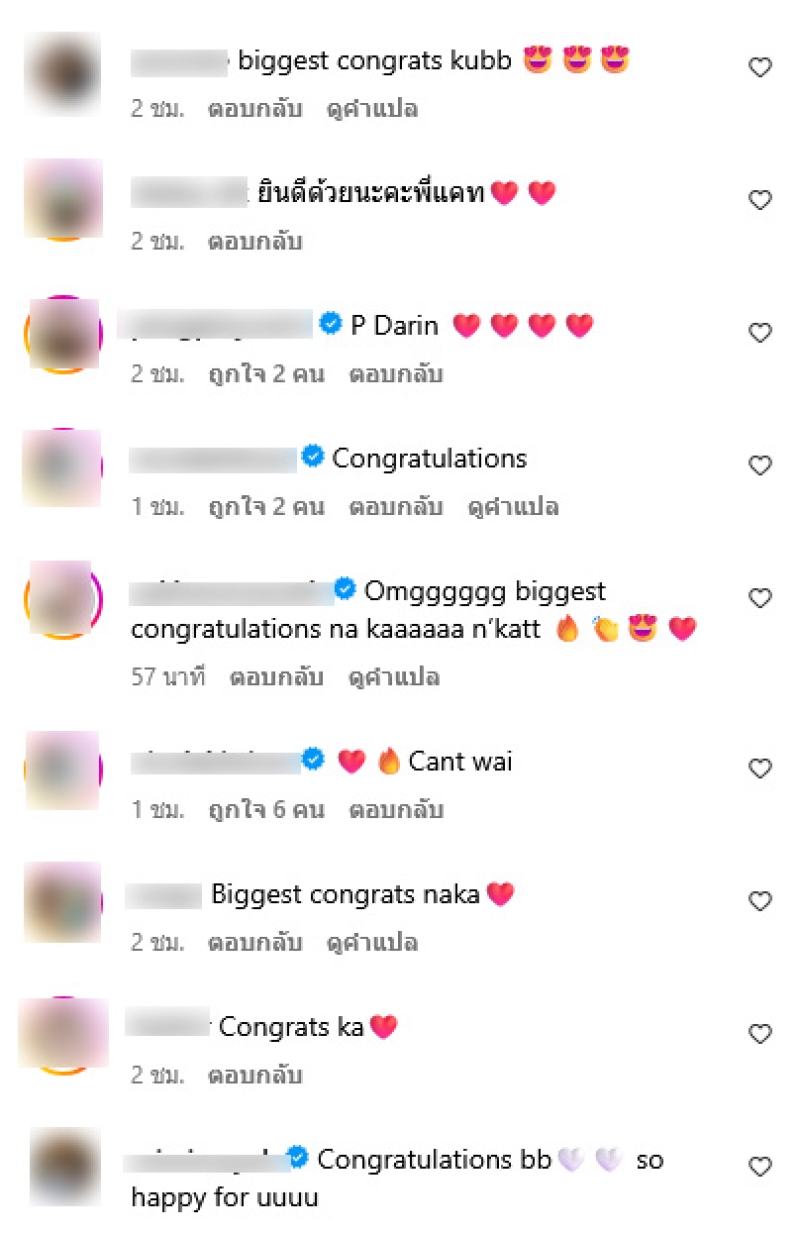Like the 'Biggest congrats naka' comment
Screen dimensions: 800x1234
click(760, 901)
